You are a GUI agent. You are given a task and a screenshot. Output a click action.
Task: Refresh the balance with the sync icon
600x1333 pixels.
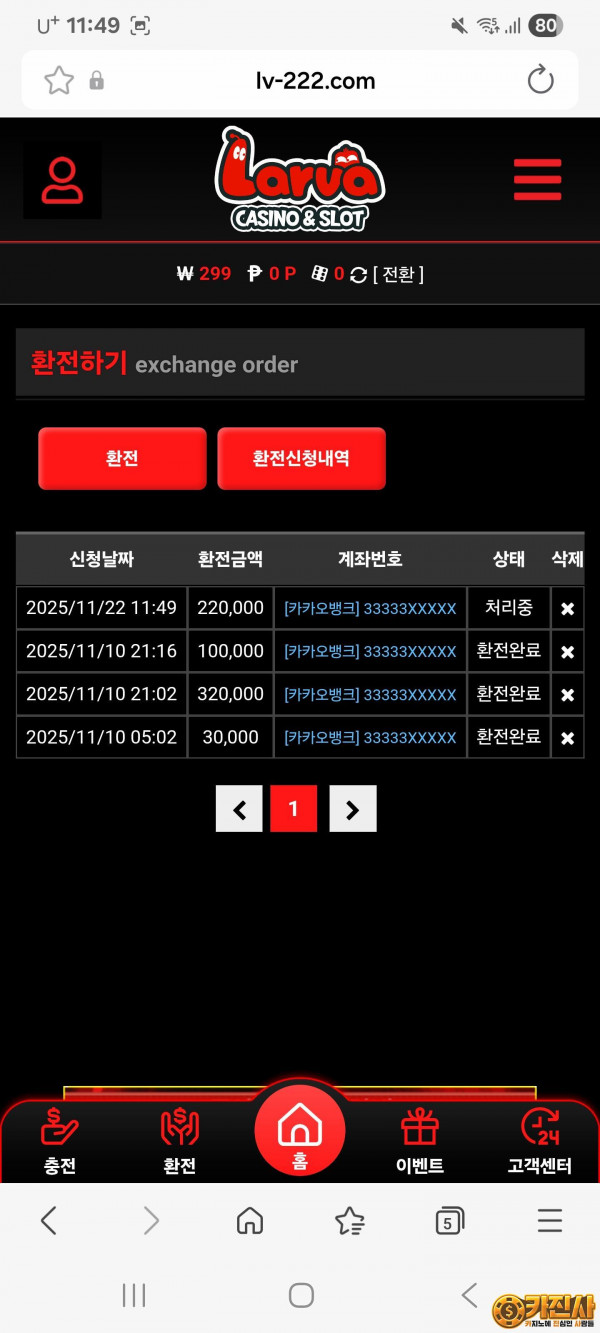(358, 274)
